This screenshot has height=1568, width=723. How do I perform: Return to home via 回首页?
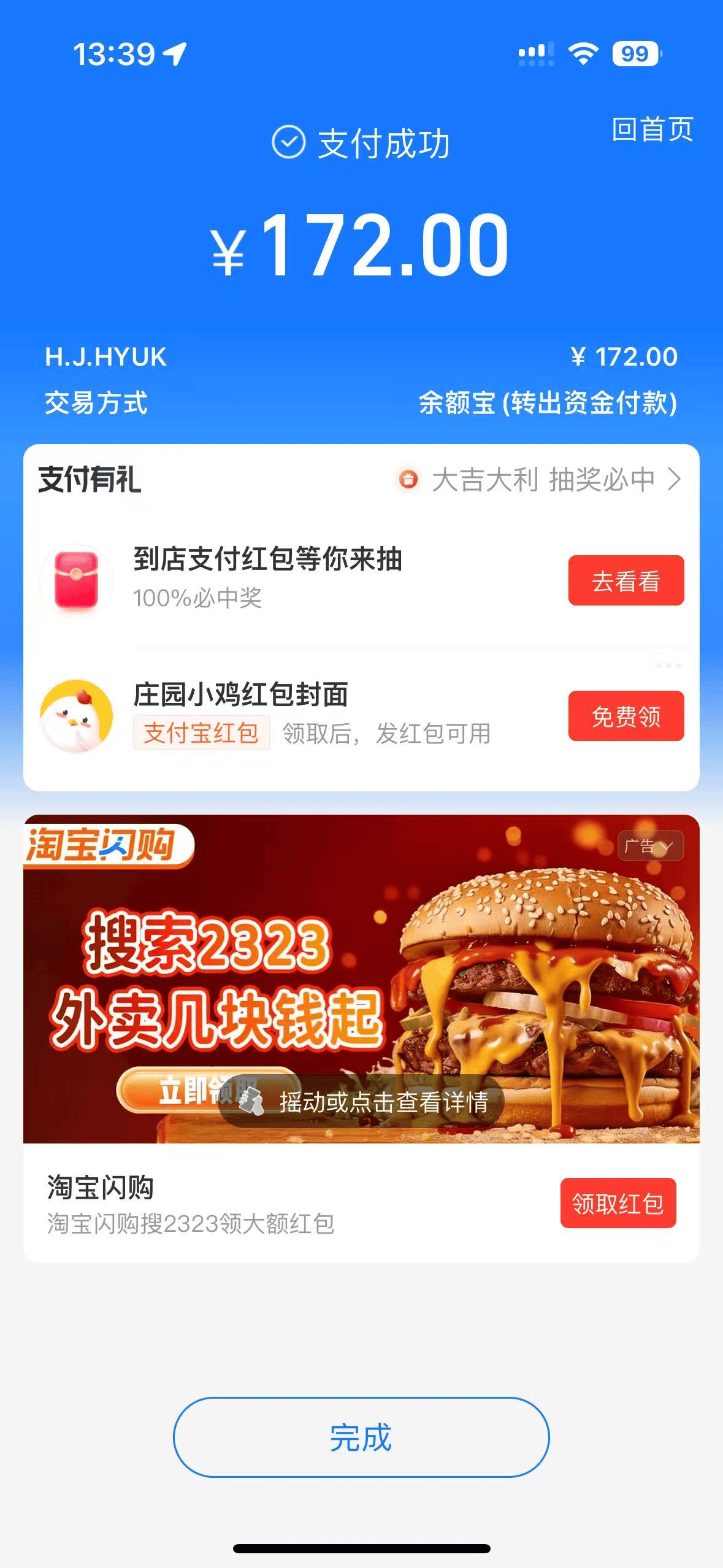652,129
